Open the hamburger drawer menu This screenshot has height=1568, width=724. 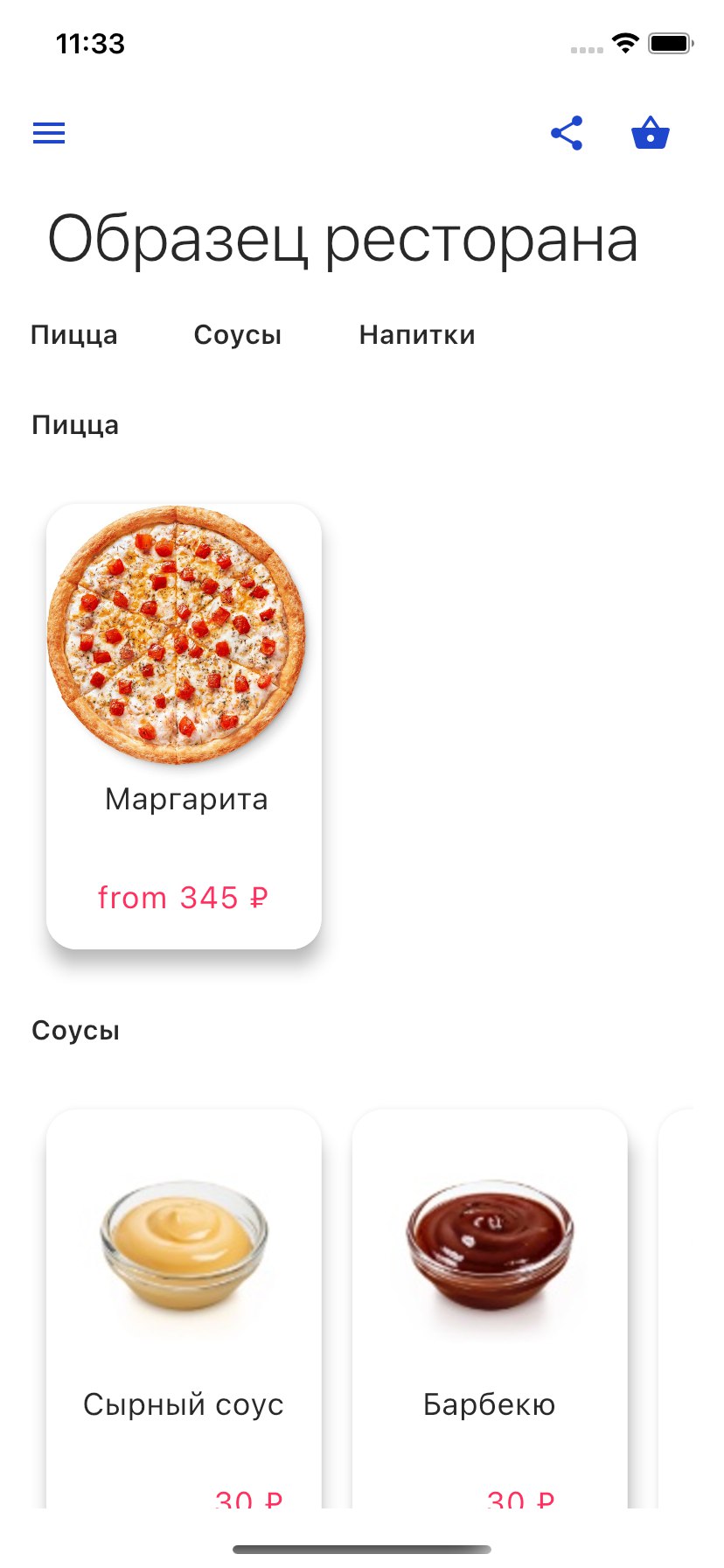coord(49,133)
